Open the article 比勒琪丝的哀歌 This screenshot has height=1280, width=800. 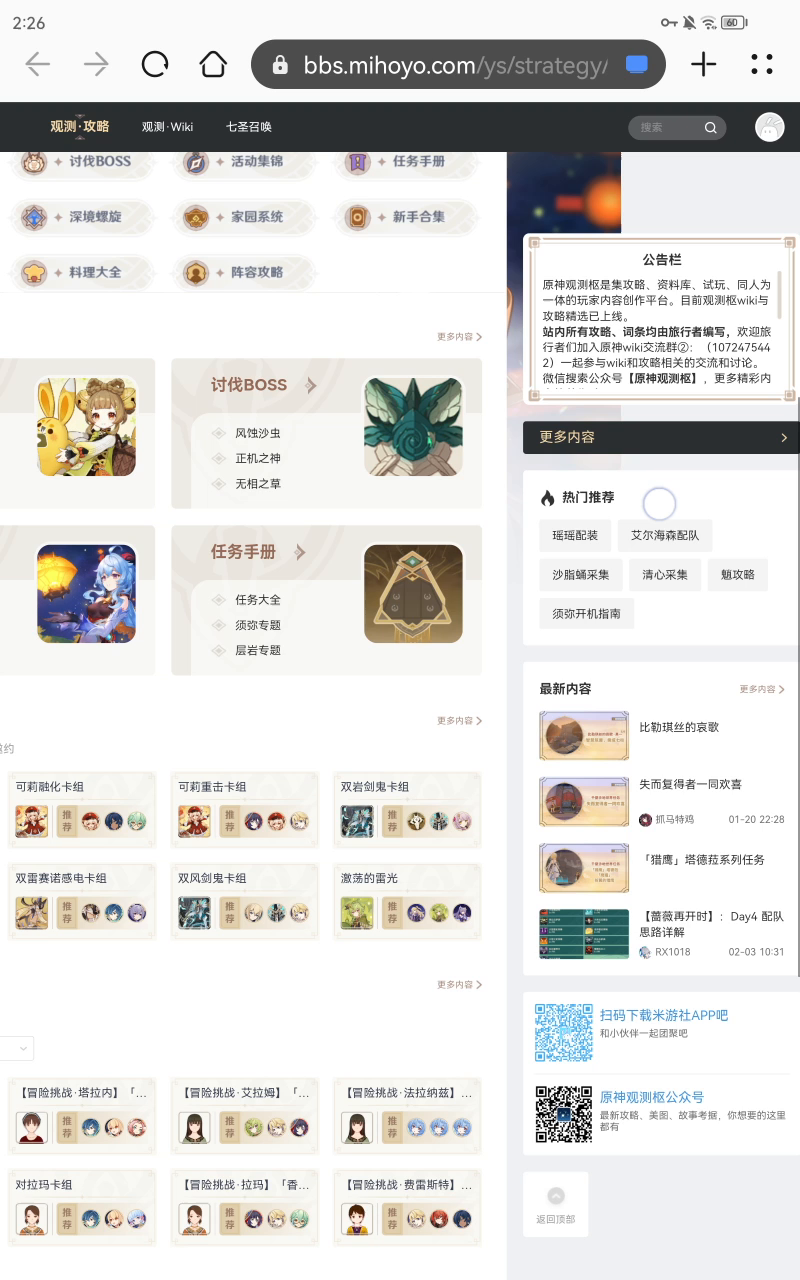tap(679, 727)
